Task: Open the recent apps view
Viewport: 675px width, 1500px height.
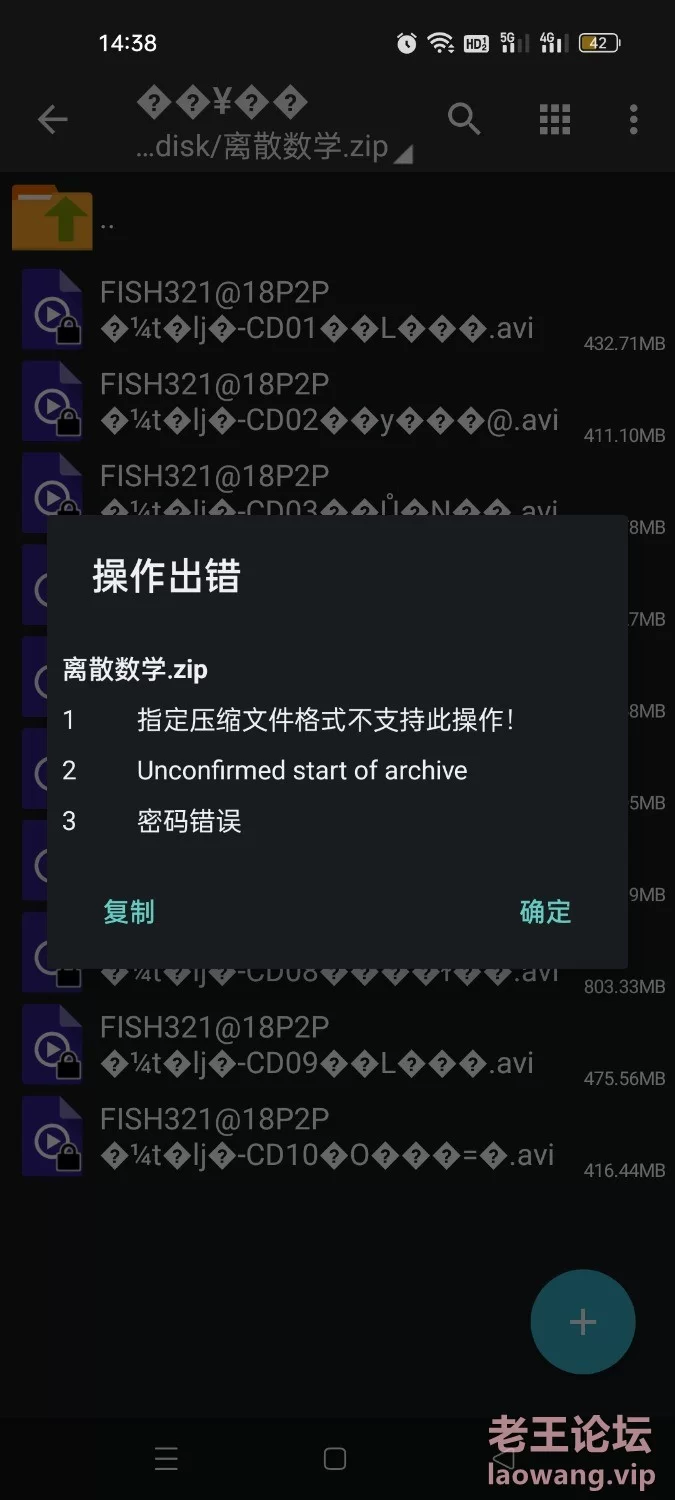Action: [166, 1459]
